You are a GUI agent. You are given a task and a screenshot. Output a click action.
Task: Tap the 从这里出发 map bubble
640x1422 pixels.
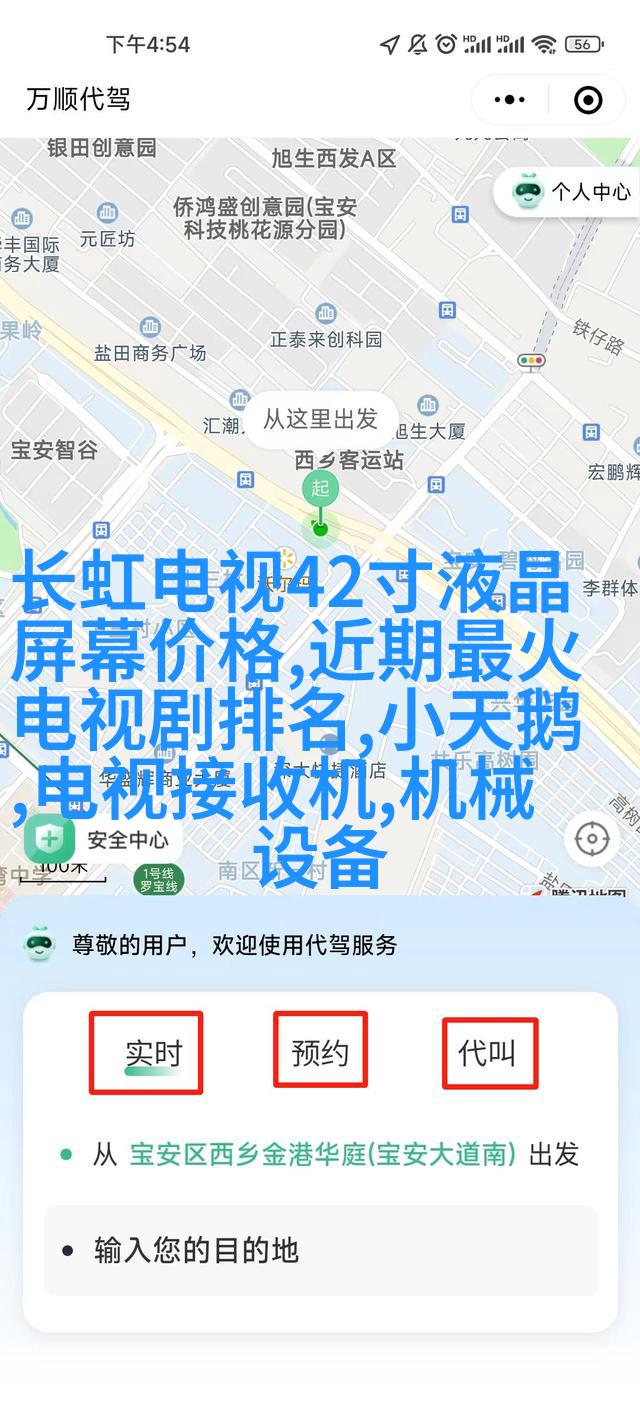320,419
